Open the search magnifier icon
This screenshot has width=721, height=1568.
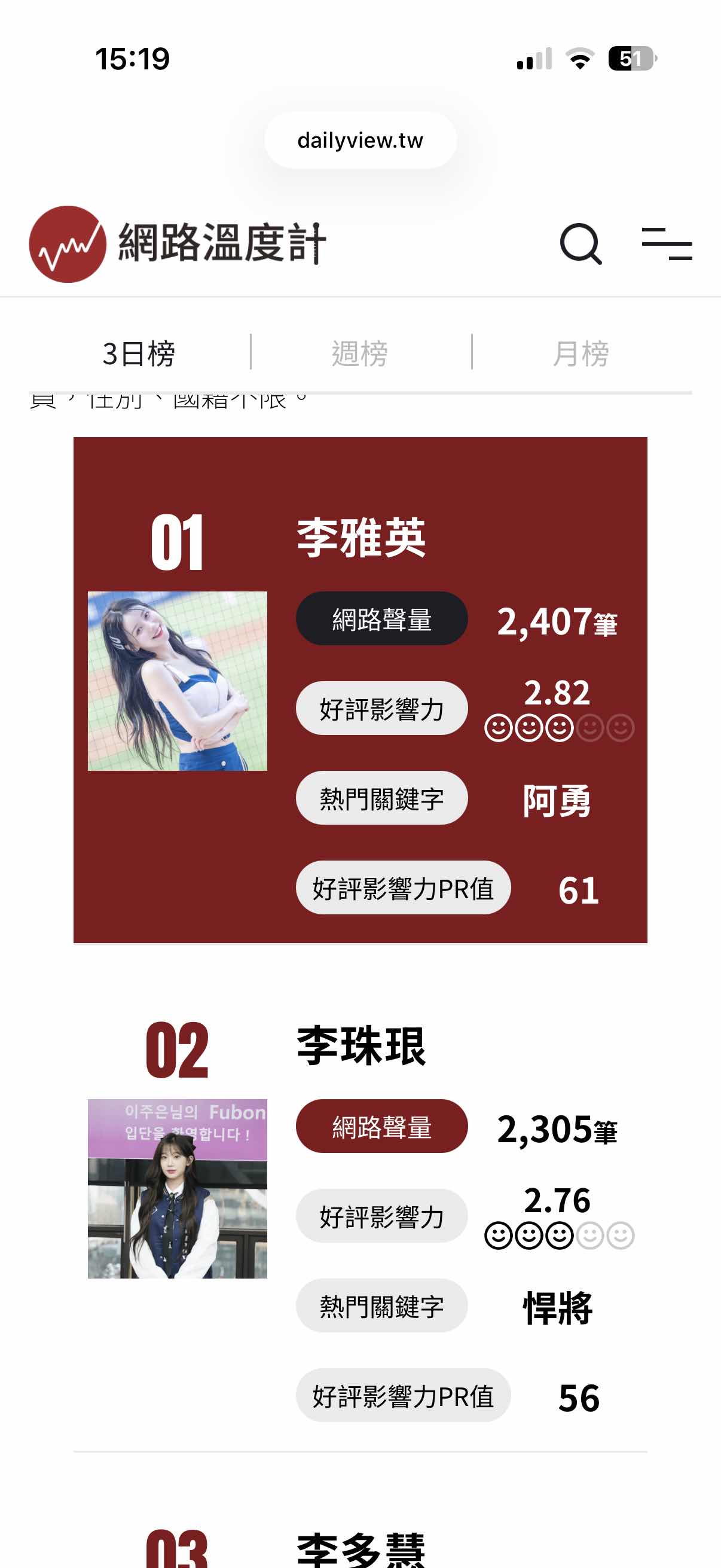click(x=581, y=244)
